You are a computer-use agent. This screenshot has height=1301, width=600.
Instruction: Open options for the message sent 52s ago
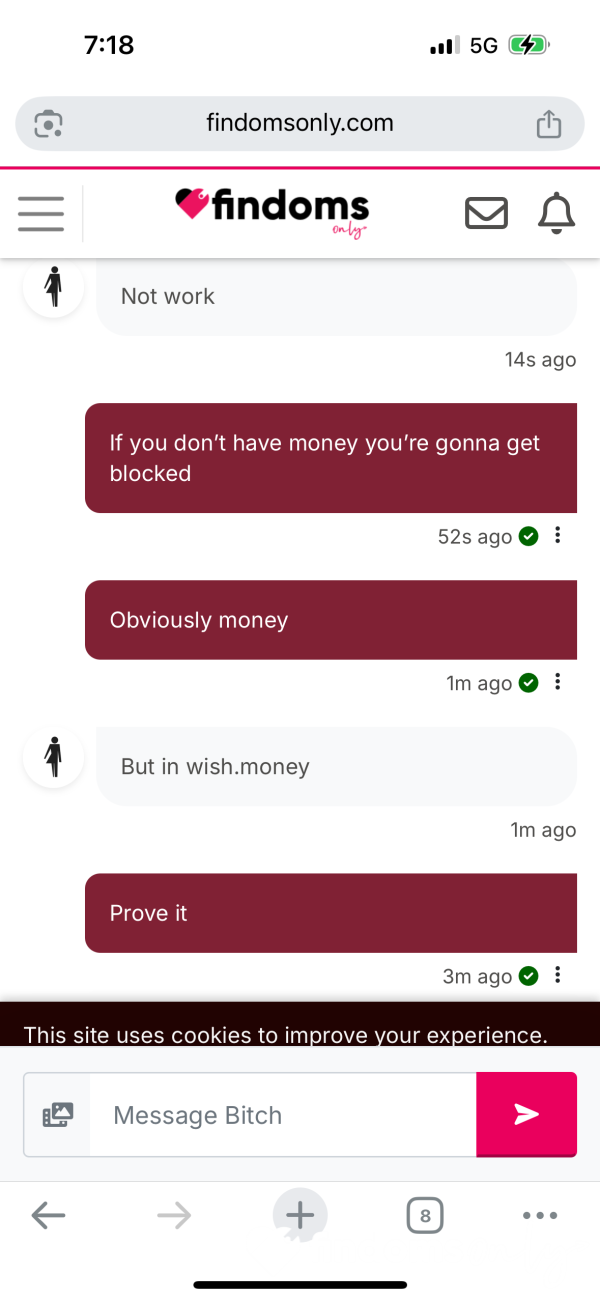[557, 536]
